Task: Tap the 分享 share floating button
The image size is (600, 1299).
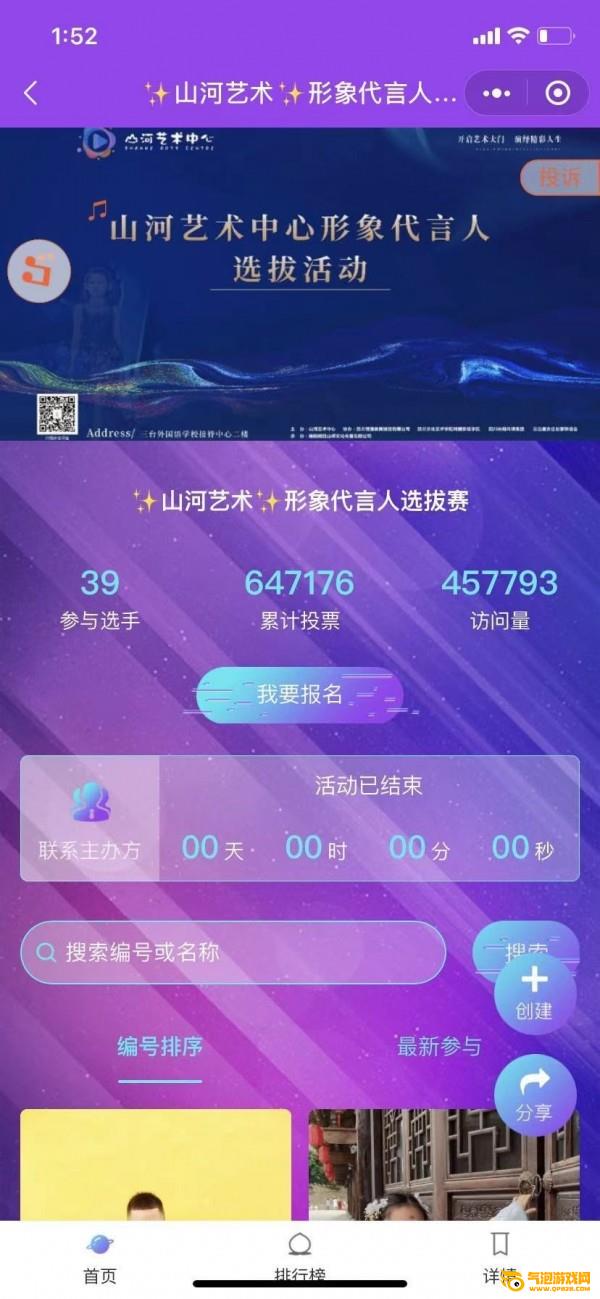Action: coord(535,1095)
